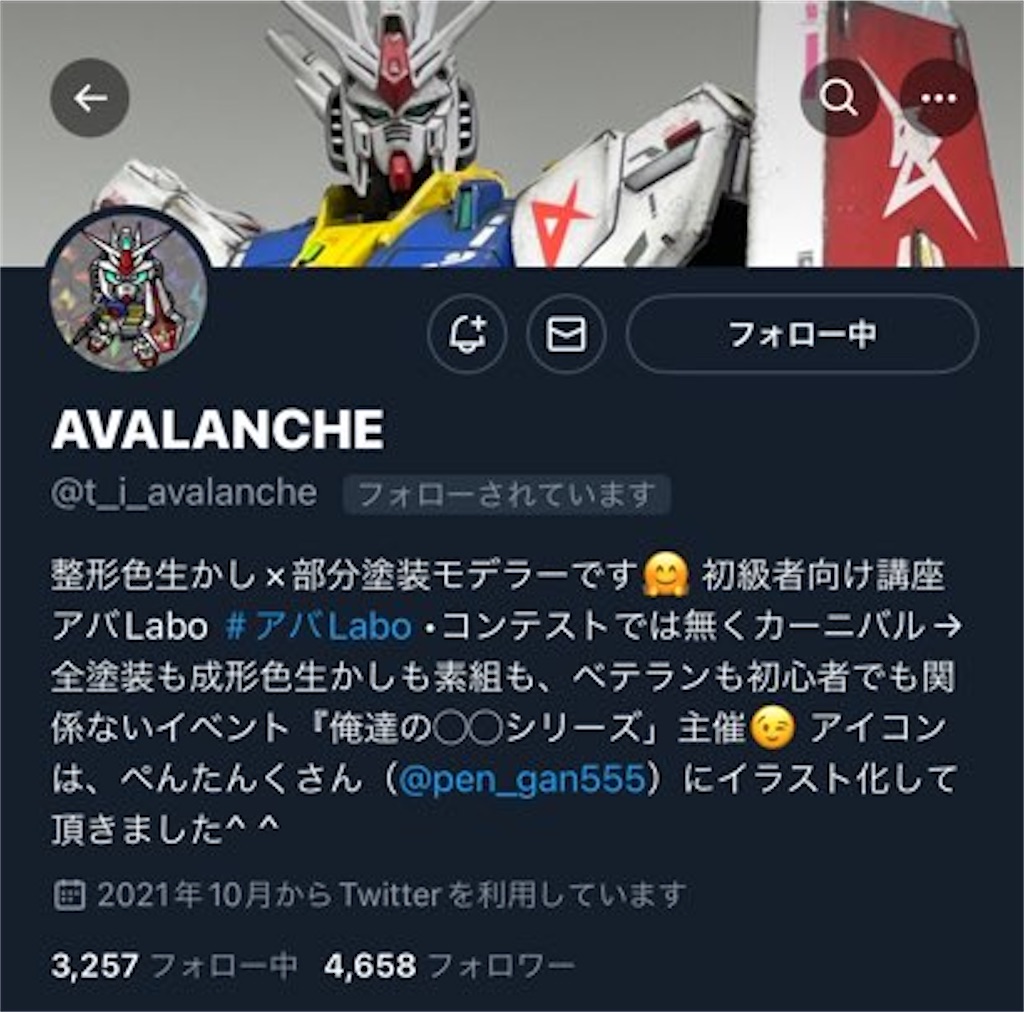This screenshot has height=1012, width=1024.
Task: Visit the @pen_gan555 profile
Action: click(521, 777)
